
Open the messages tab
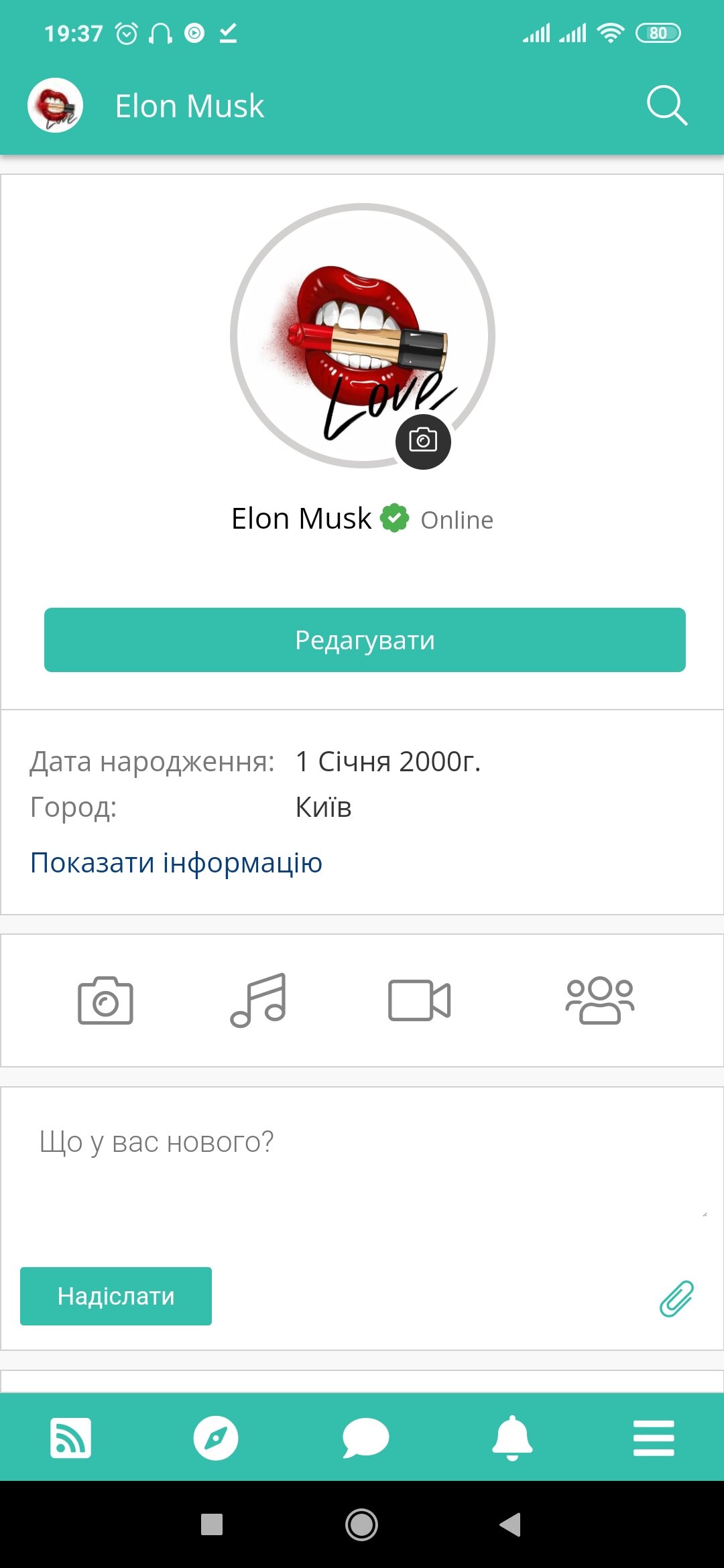[x=365, y=1438]
